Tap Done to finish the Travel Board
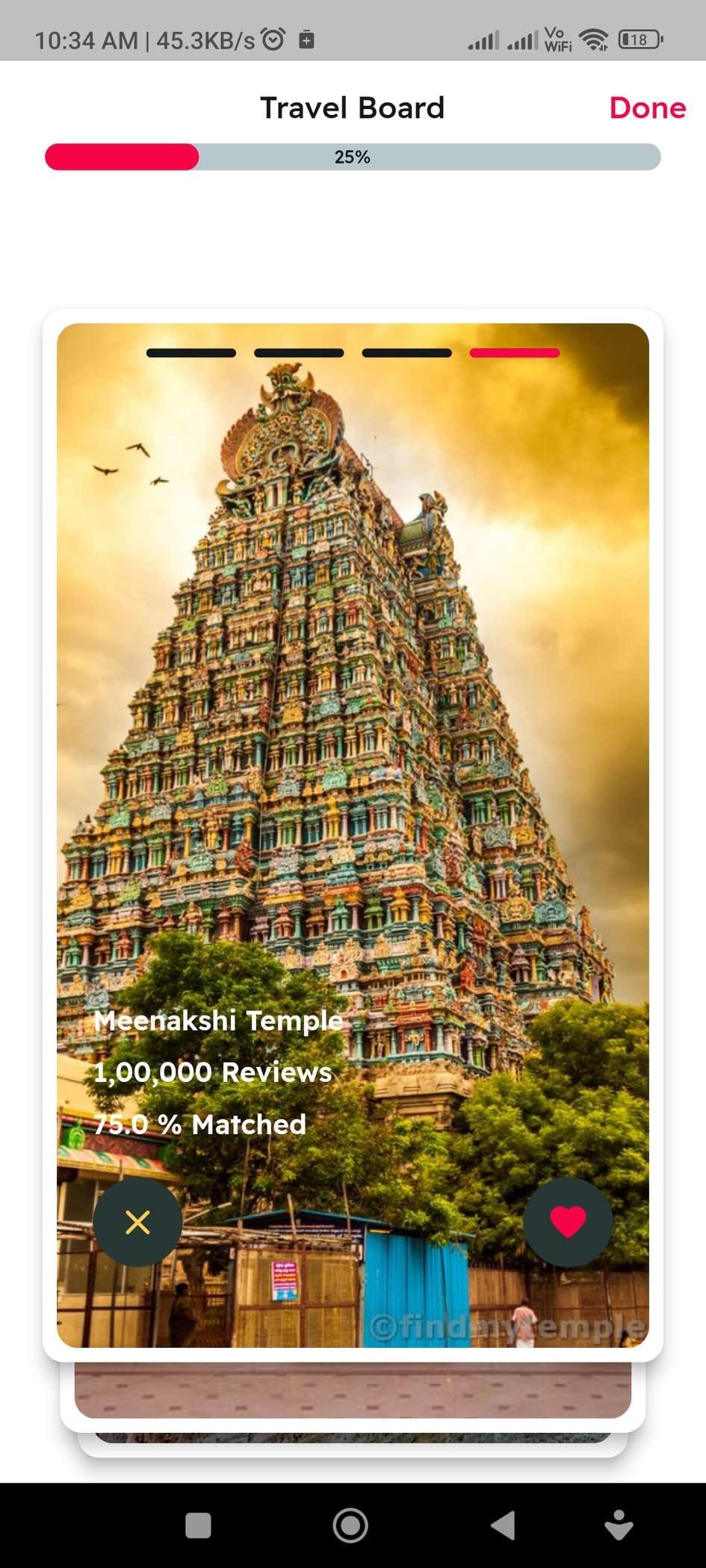Screen dimensions: 706x1568 click(647, 108)
